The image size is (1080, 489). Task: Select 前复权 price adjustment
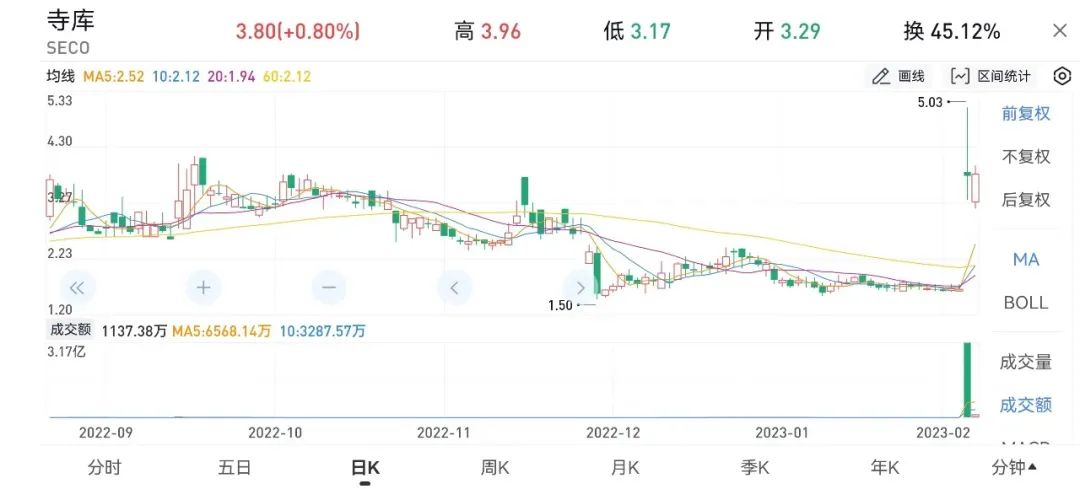click(x=1026, y=113)
